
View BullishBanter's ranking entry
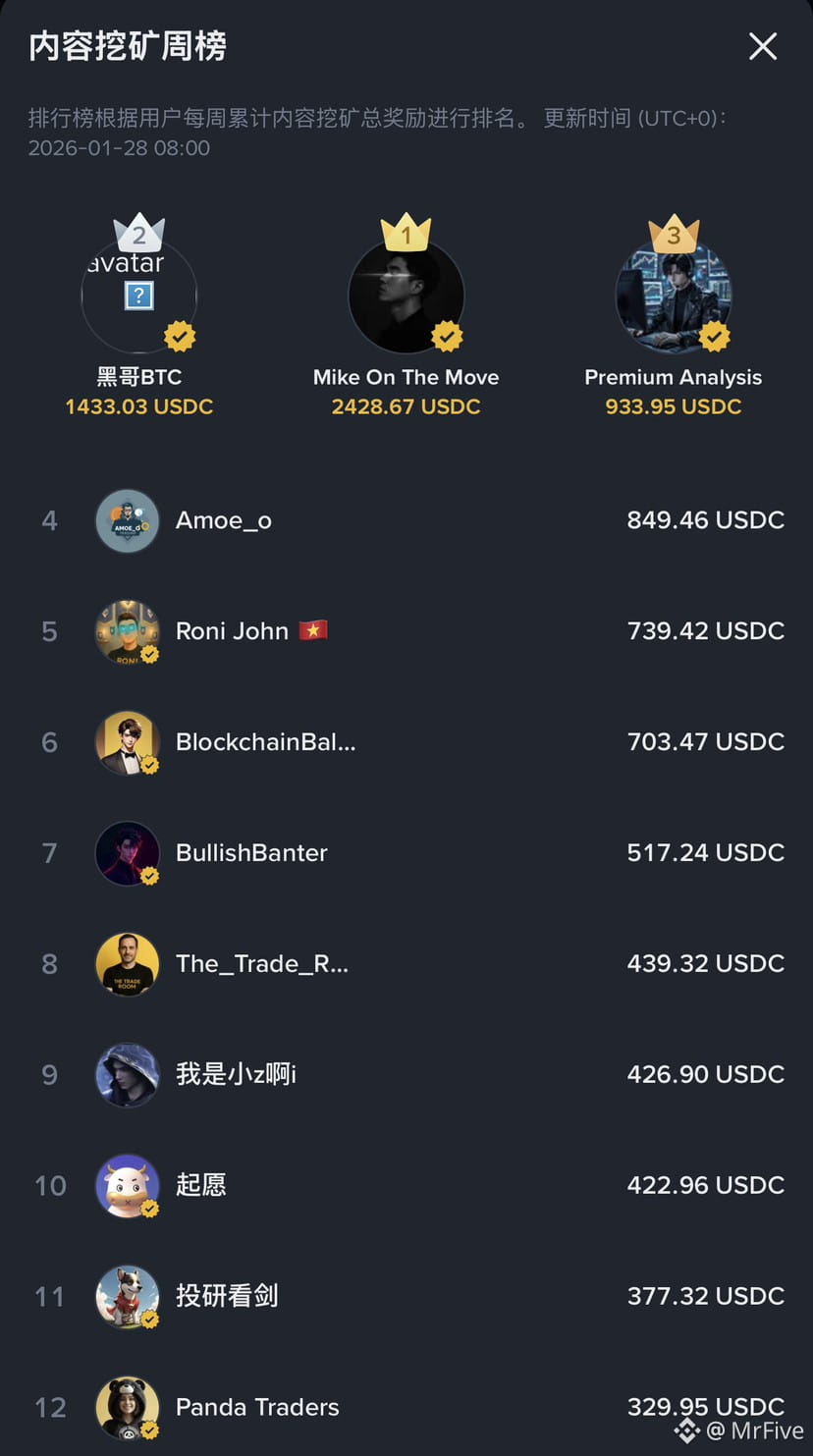coord(406,853)
